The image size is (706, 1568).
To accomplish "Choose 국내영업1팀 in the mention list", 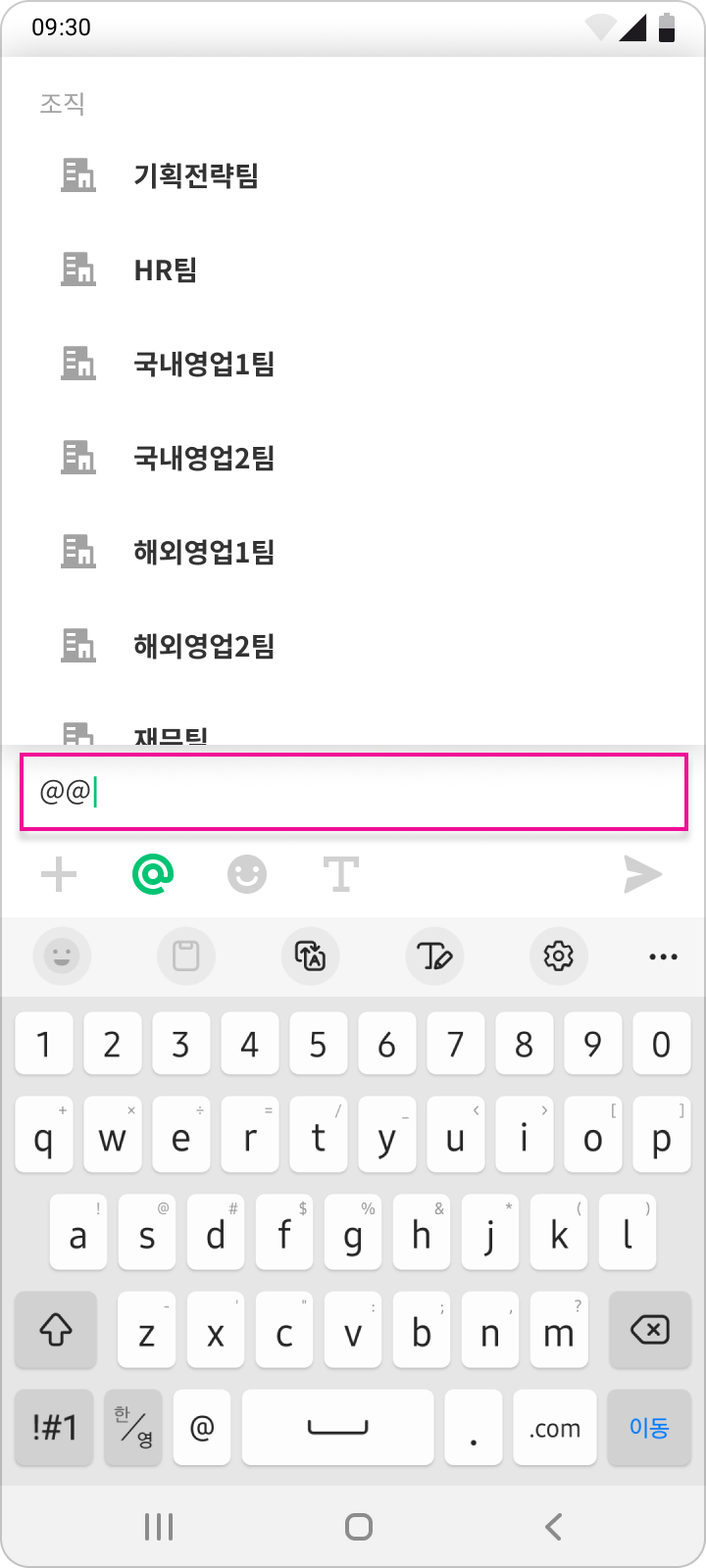I will coord(204,365).
